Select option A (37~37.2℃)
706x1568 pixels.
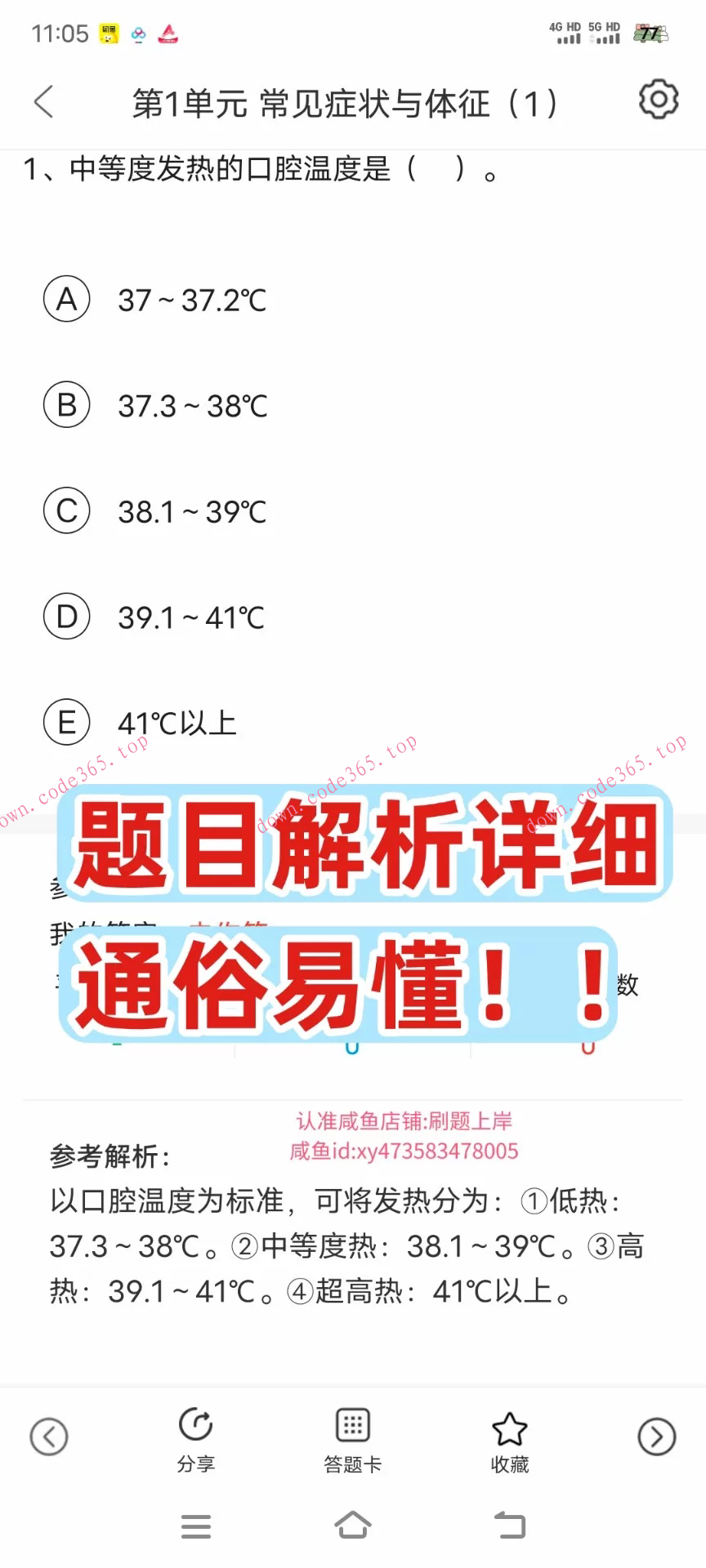(67, 299)
